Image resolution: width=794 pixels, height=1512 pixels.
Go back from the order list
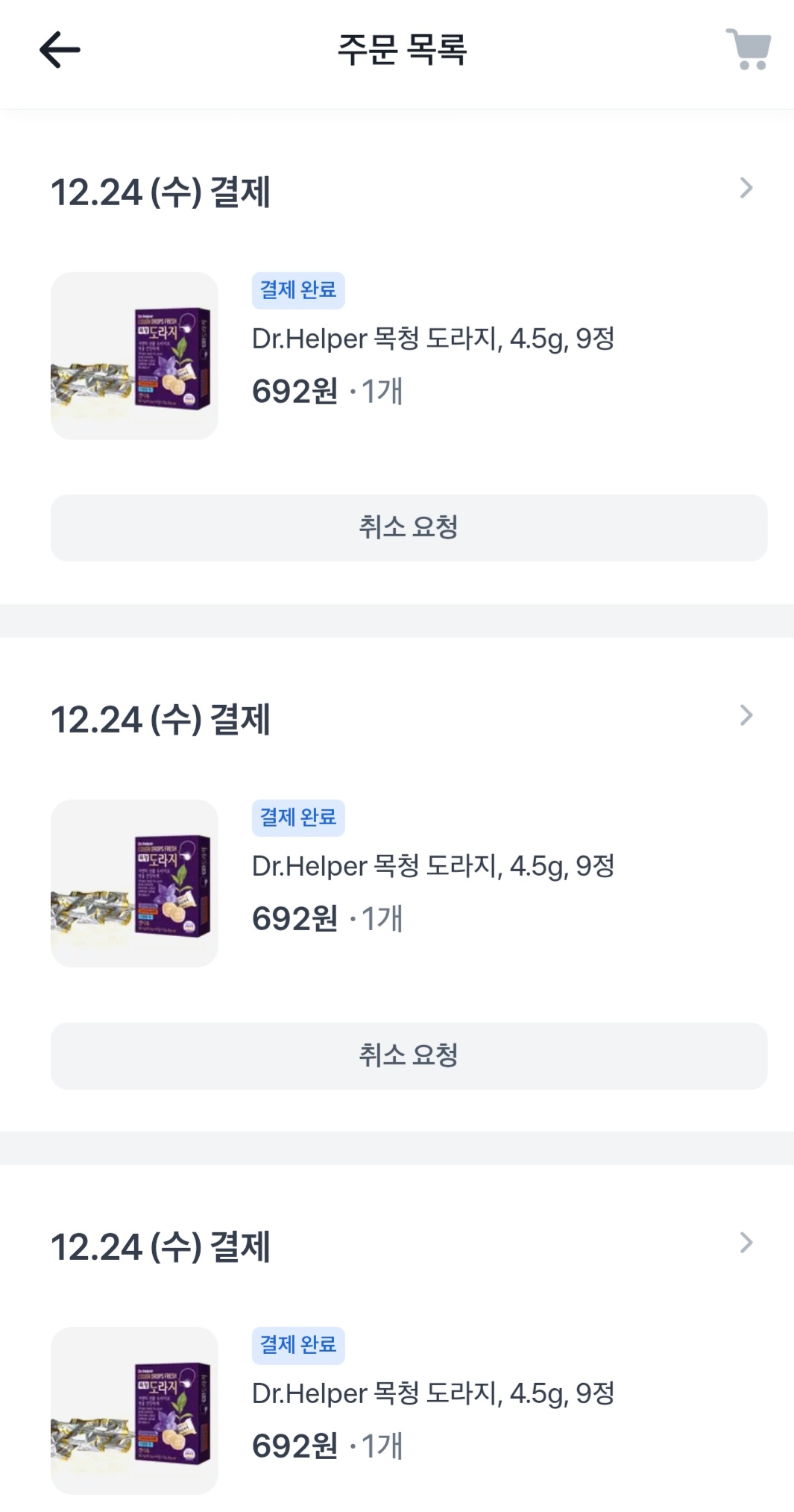click(x=60, y=50)
